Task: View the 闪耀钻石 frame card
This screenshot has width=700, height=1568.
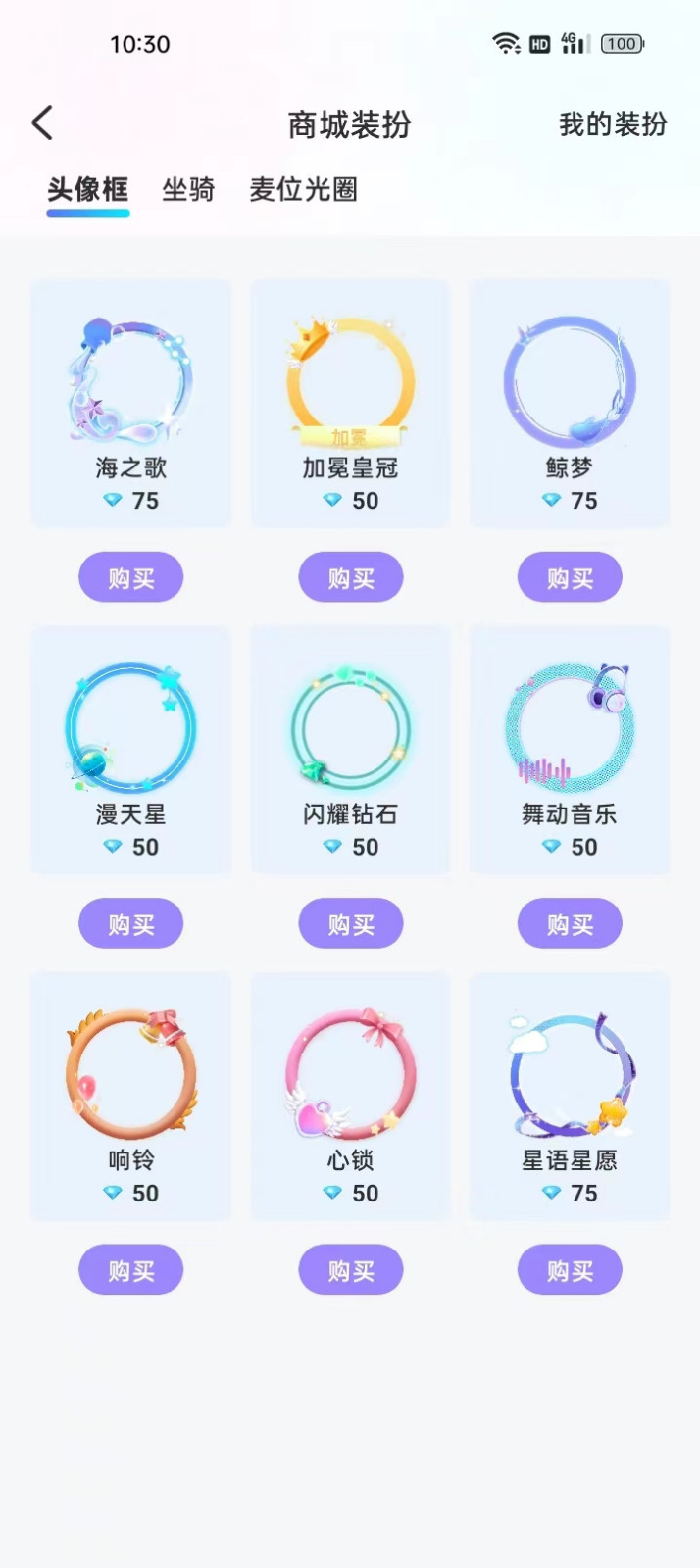Action: click(351, 750)
